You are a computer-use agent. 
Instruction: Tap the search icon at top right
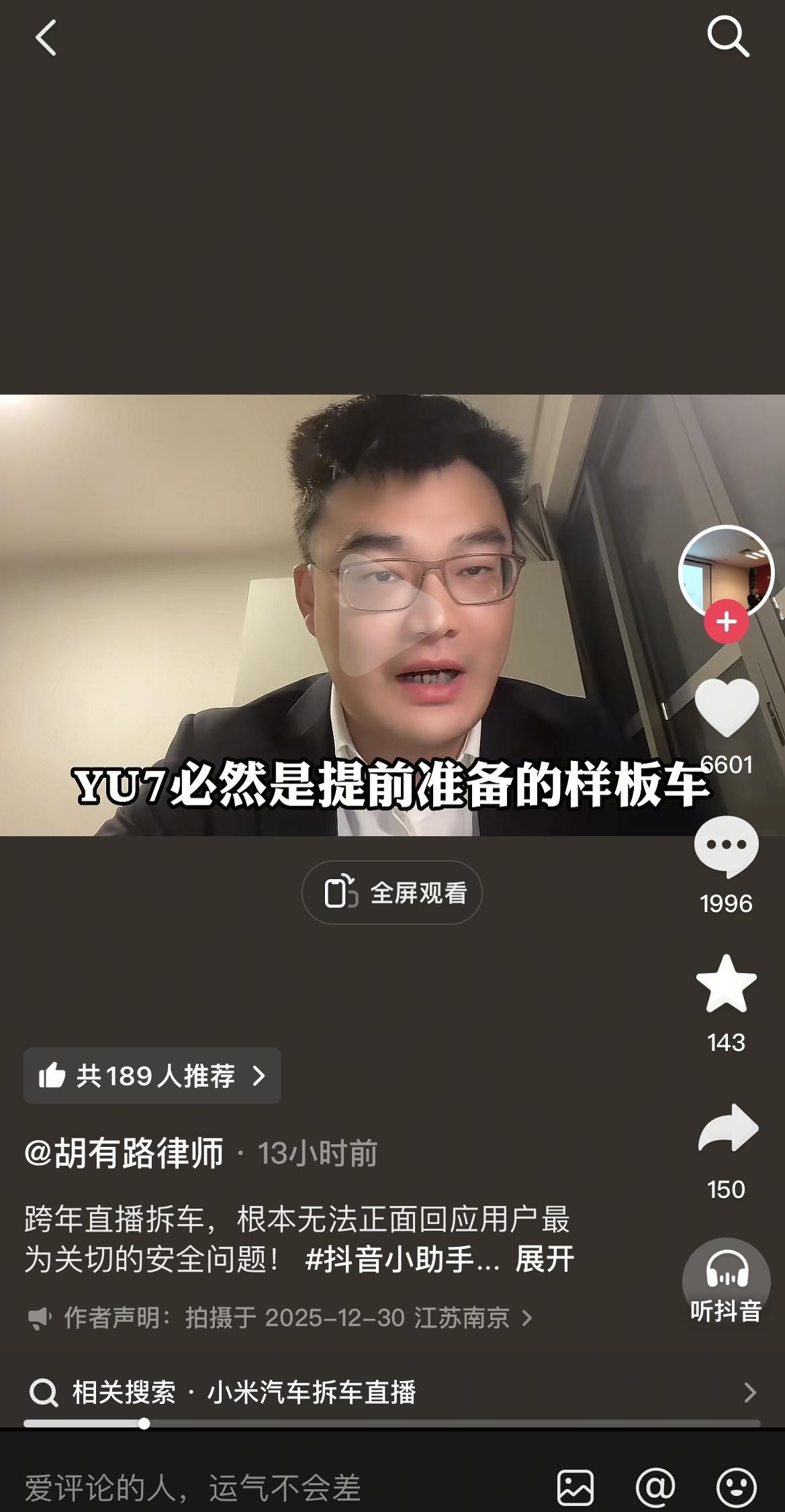coord(728,37)
